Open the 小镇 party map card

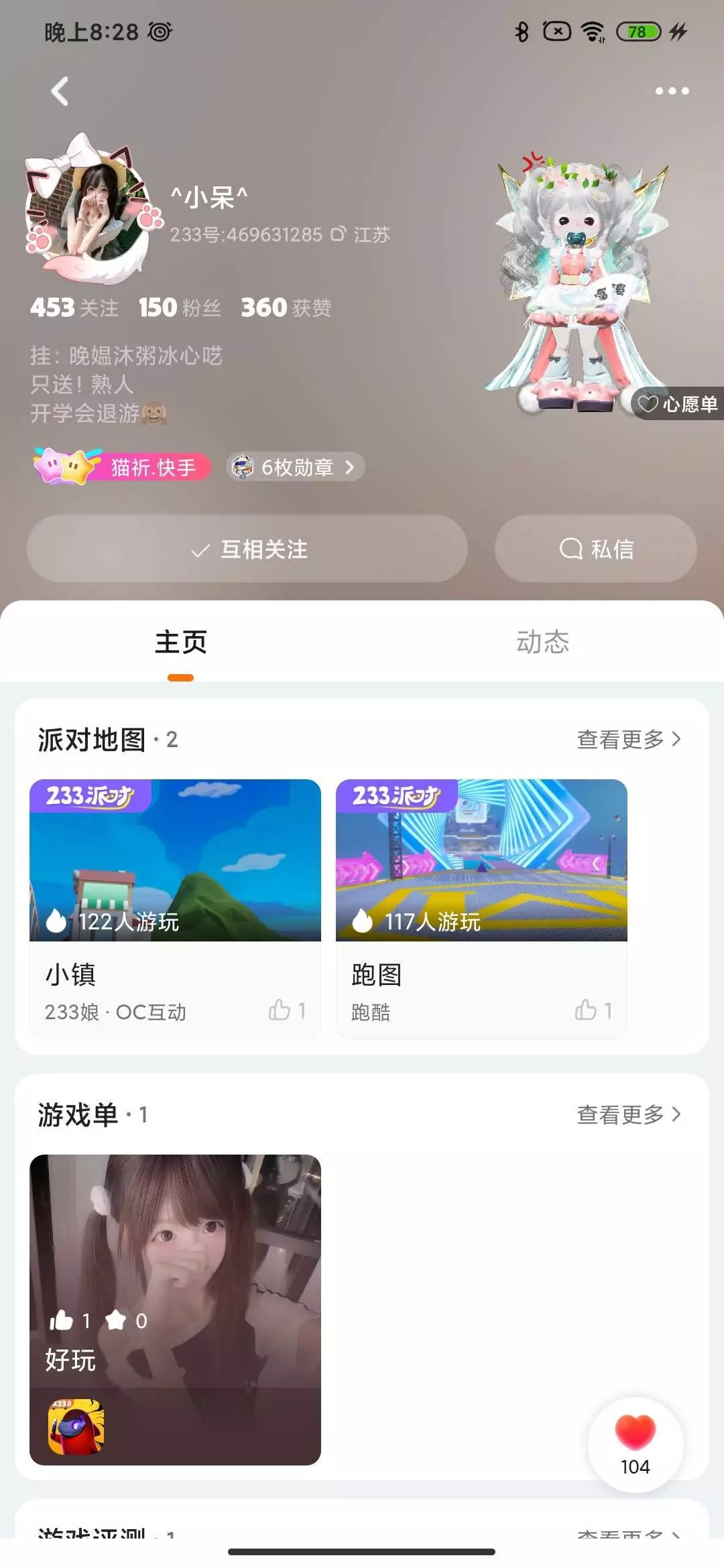[175, 909]
